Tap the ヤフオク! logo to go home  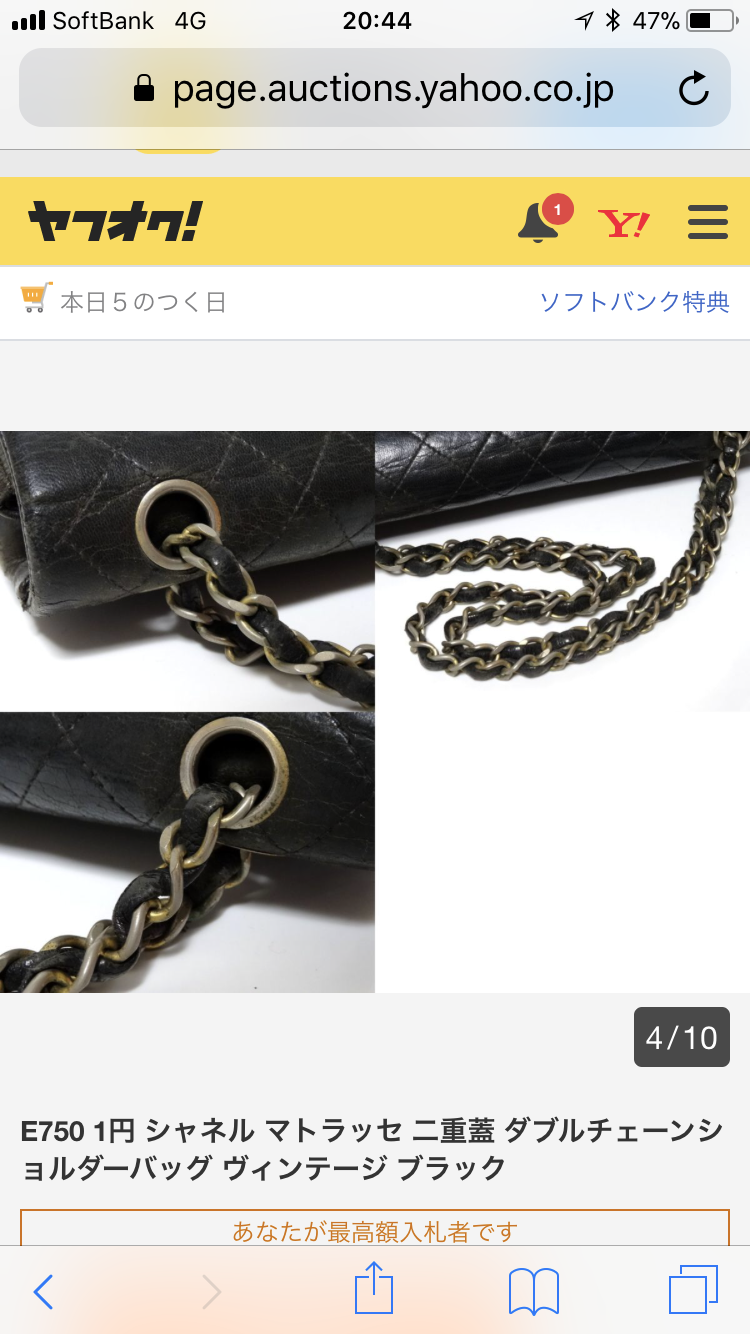click(x=114, y=221)
